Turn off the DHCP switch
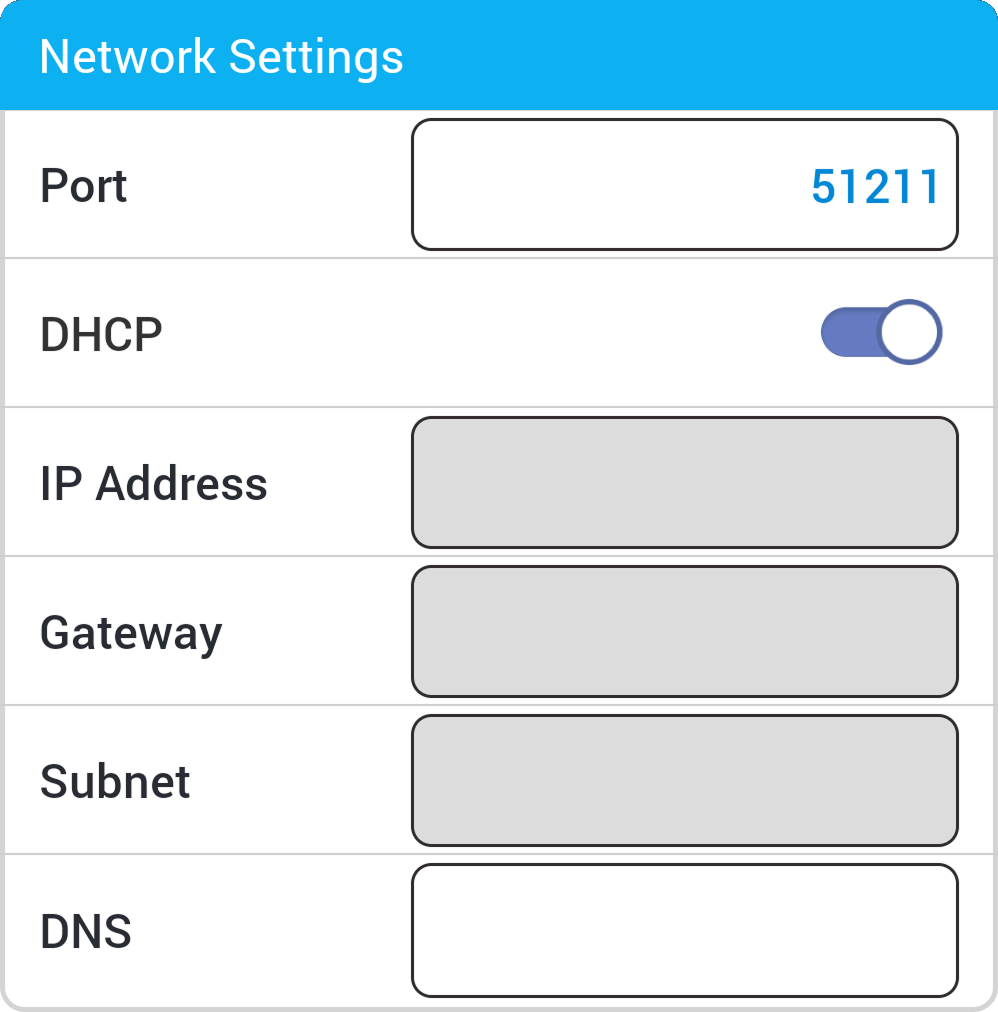This screenshot has width=998, height=1012. (x=880, y=332)
